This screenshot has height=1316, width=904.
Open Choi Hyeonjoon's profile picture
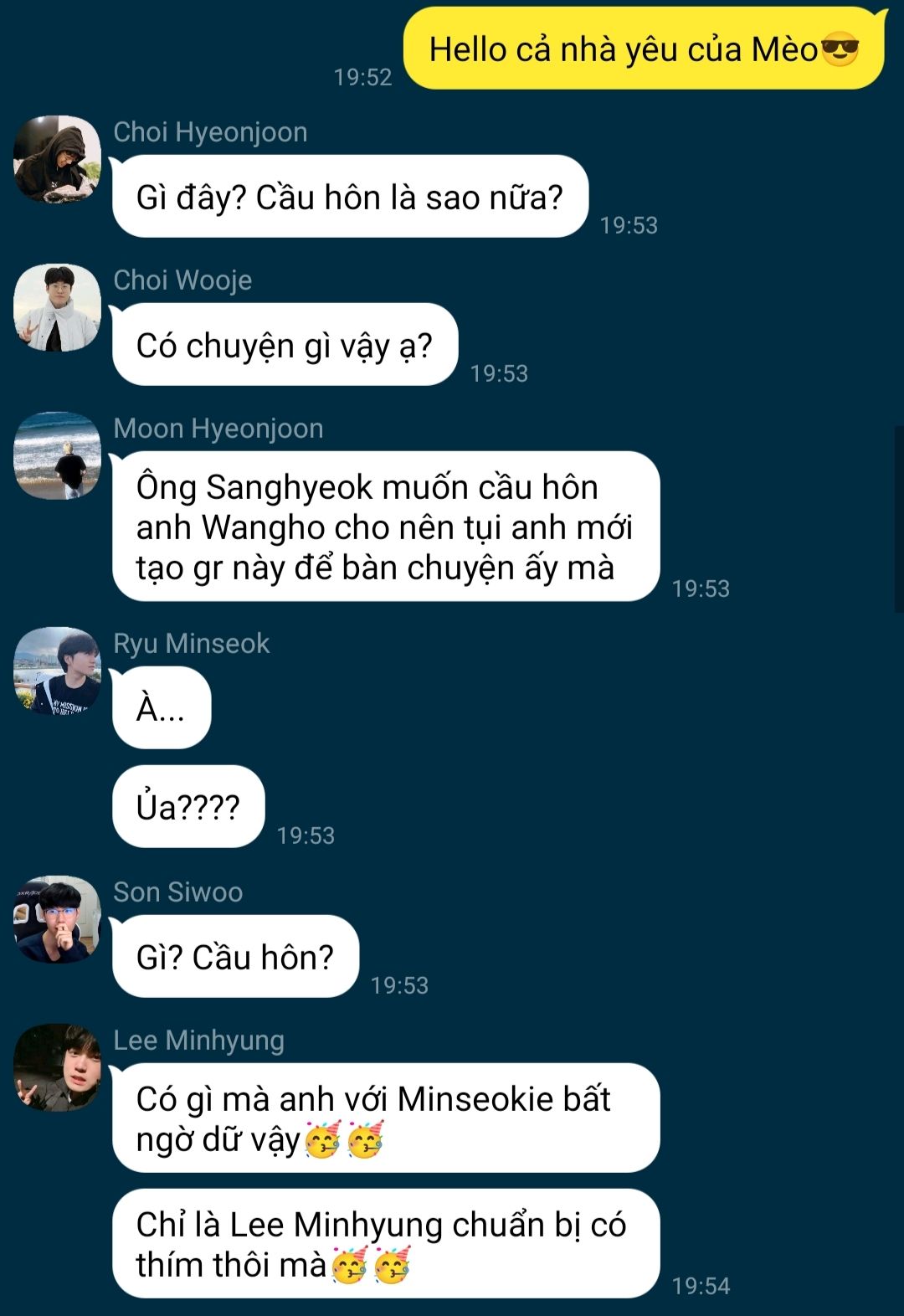[57, 159]
